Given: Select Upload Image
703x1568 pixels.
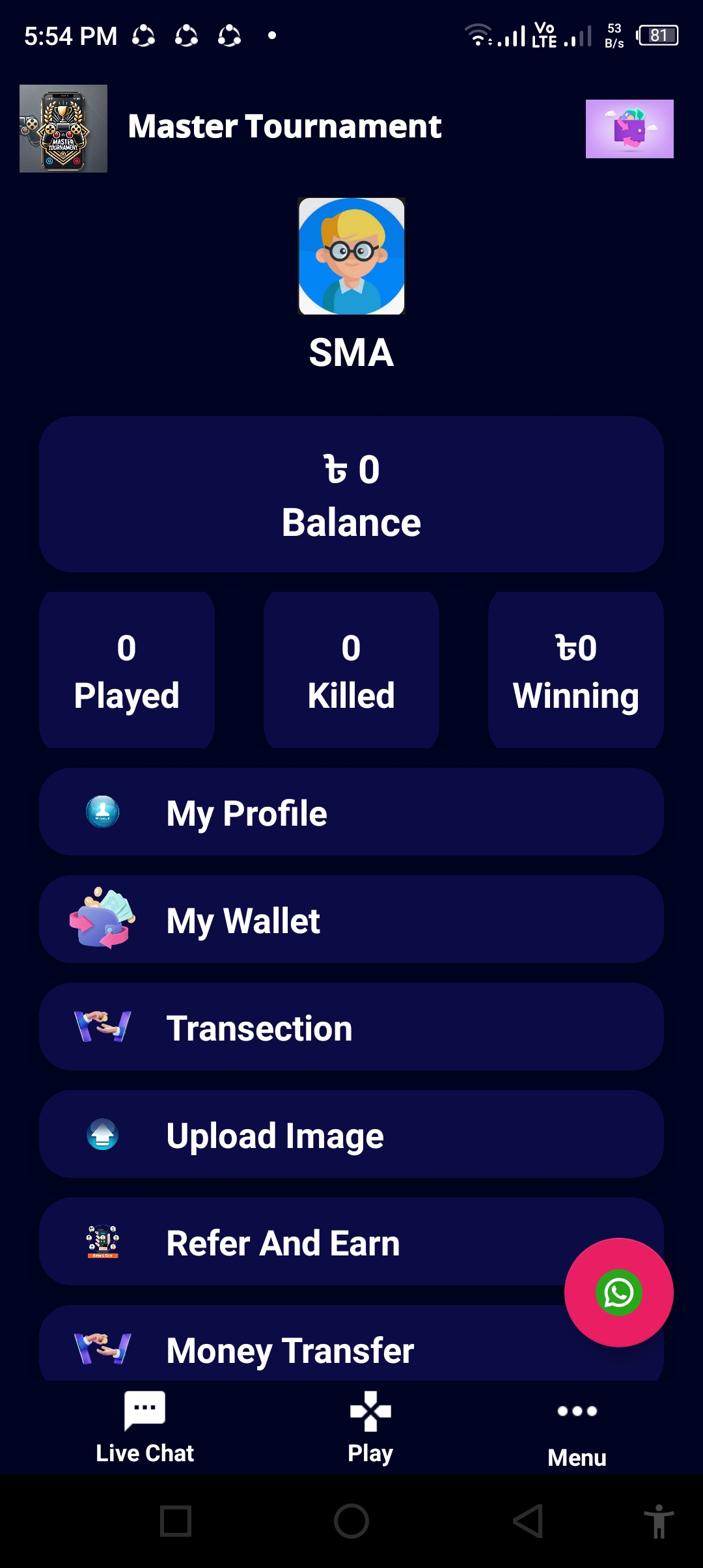Looking at the screenshot, I should point(351,1134).
